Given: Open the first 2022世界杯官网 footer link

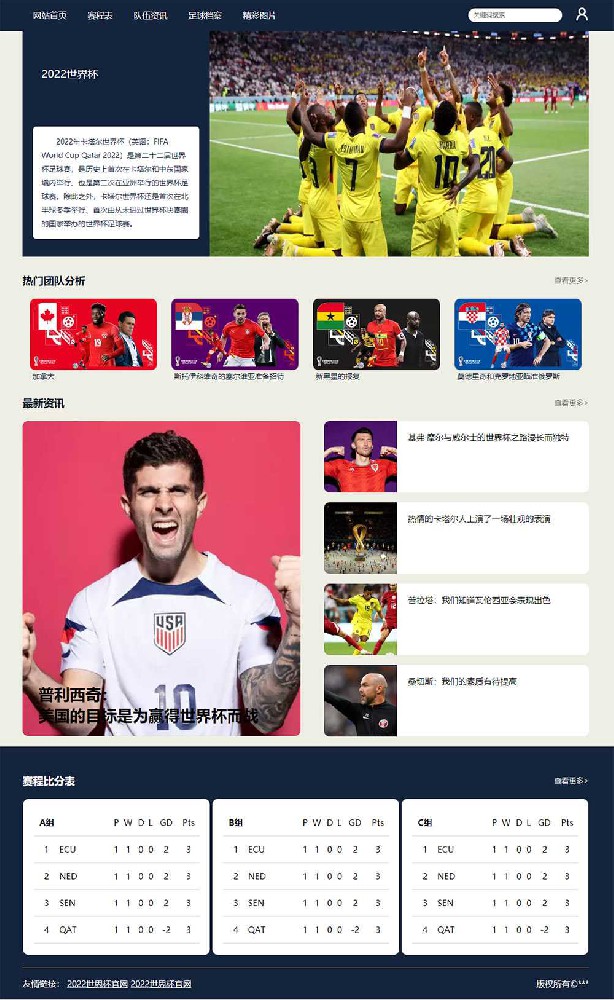Looking at the screenshot, I should pyautogui.click(x=97, y=984).
